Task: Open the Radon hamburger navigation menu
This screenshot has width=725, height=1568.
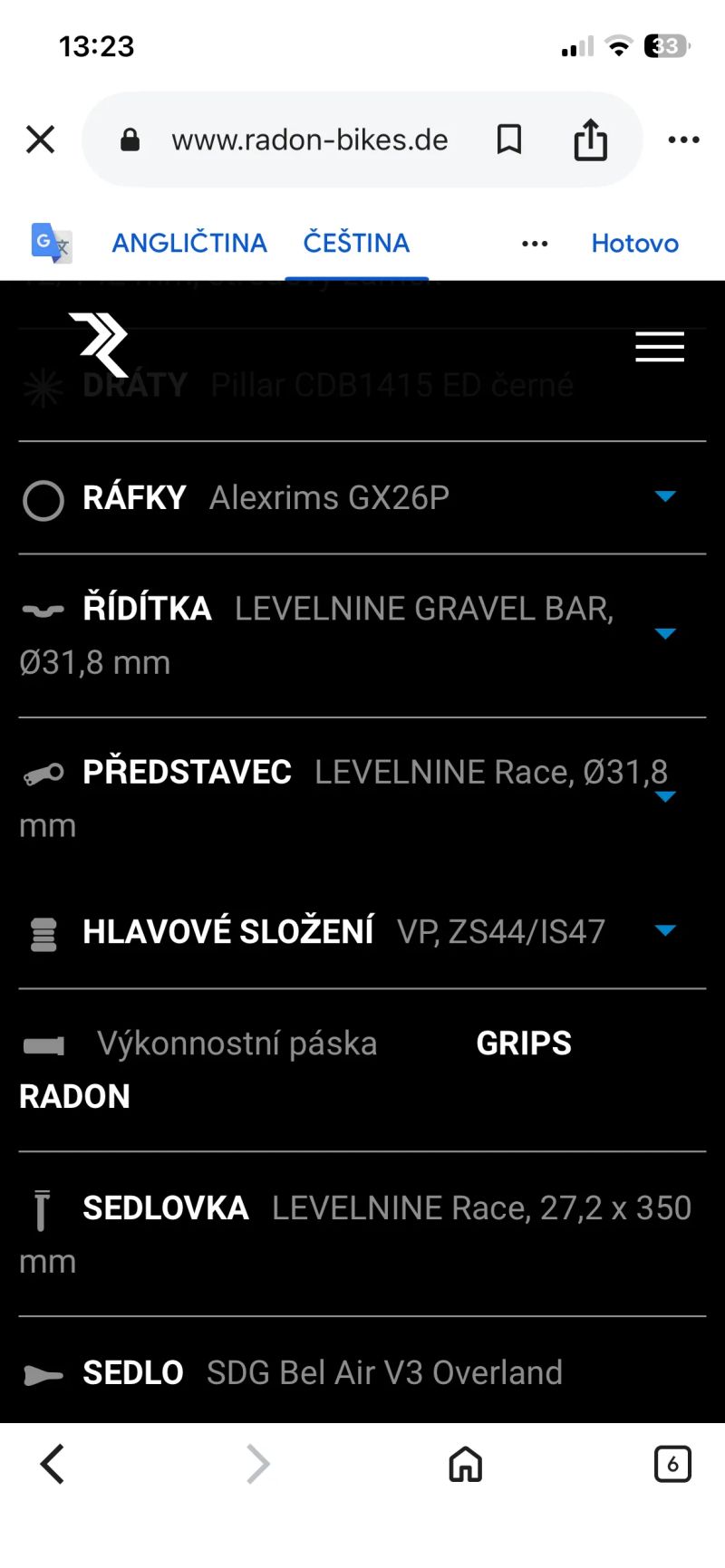Action: [x=660, y=347]
